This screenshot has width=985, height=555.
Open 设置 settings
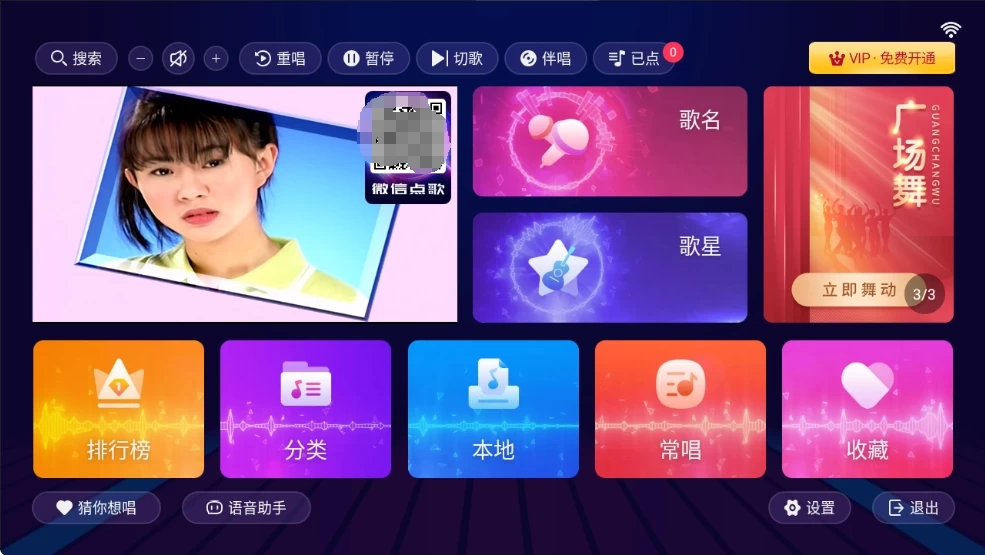[x=809, y=508]
